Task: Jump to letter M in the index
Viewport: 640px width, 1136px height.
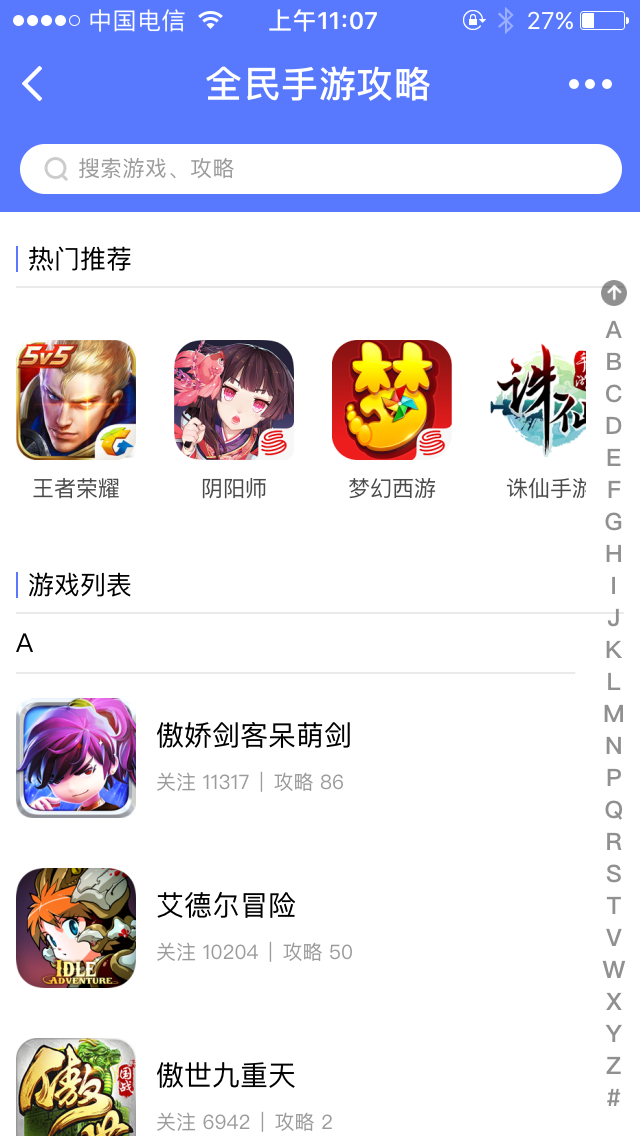Action: click(614, 714)
